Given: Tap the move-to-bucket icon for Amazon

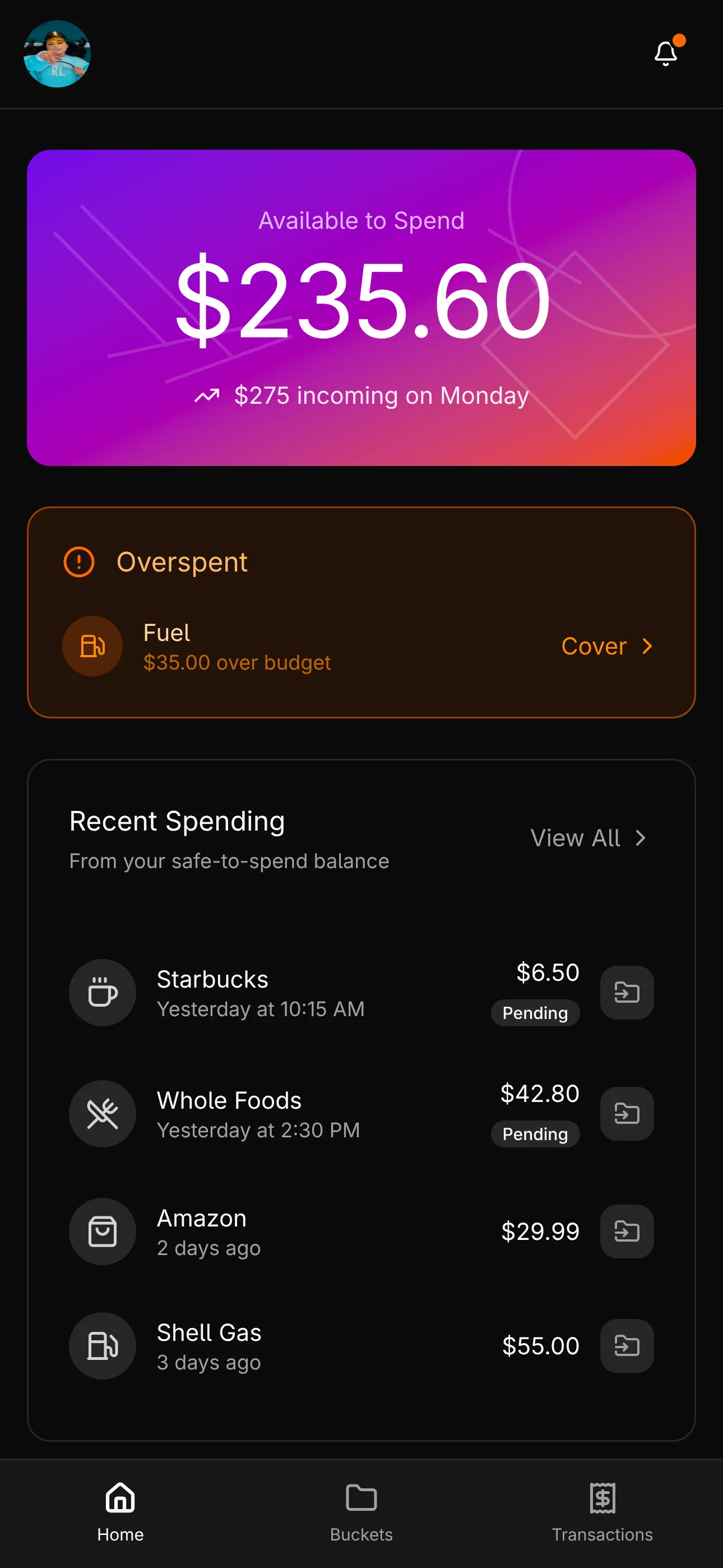Looking at the screenshot, I should point(626,1232).
